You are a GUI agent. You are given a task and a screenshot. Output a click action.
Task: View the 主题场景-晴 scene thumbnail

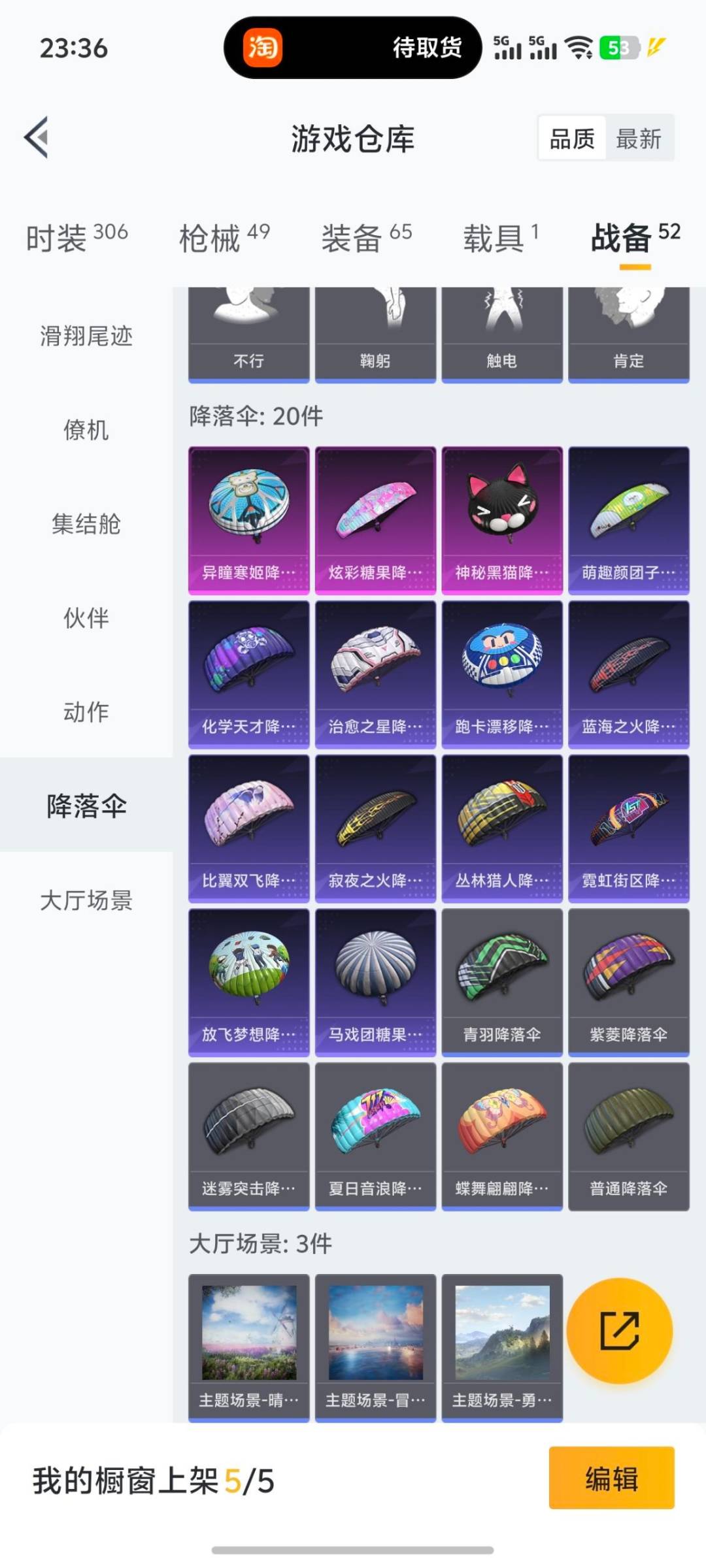pos(248,1333)
